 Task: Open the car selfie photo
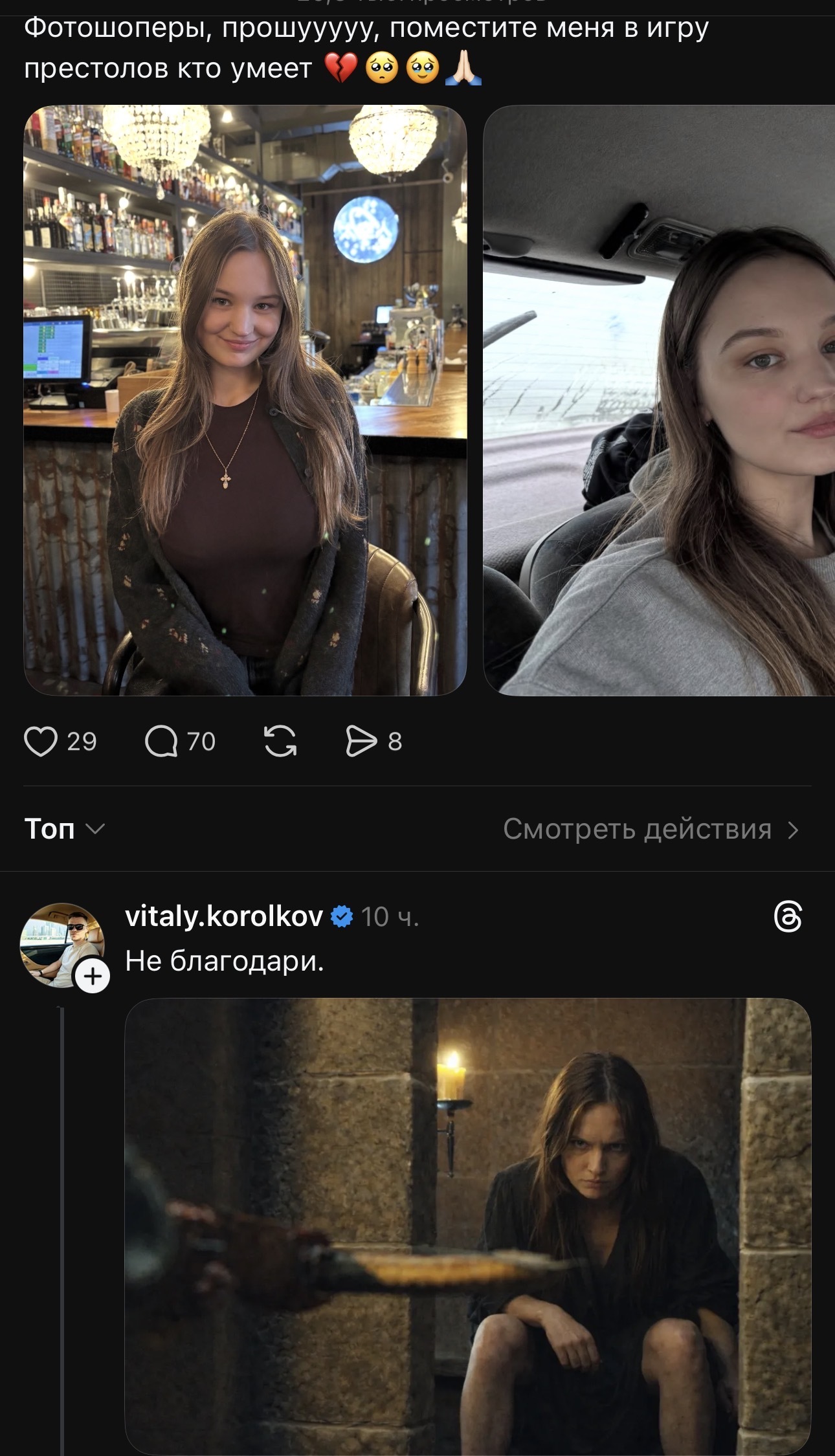tap(659, 400)
